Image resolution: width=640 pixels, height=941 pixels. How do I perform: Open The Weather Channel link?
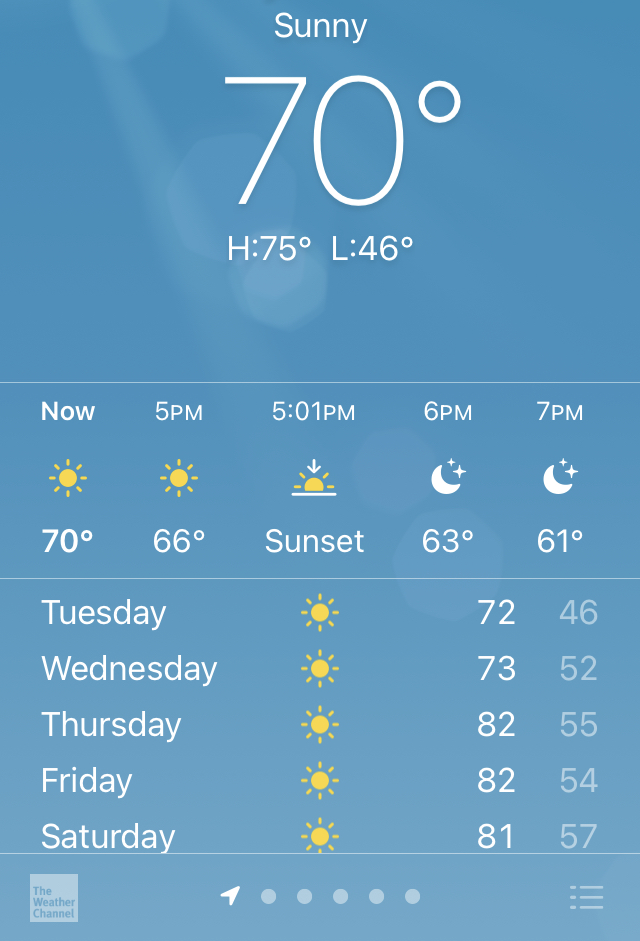54,898
